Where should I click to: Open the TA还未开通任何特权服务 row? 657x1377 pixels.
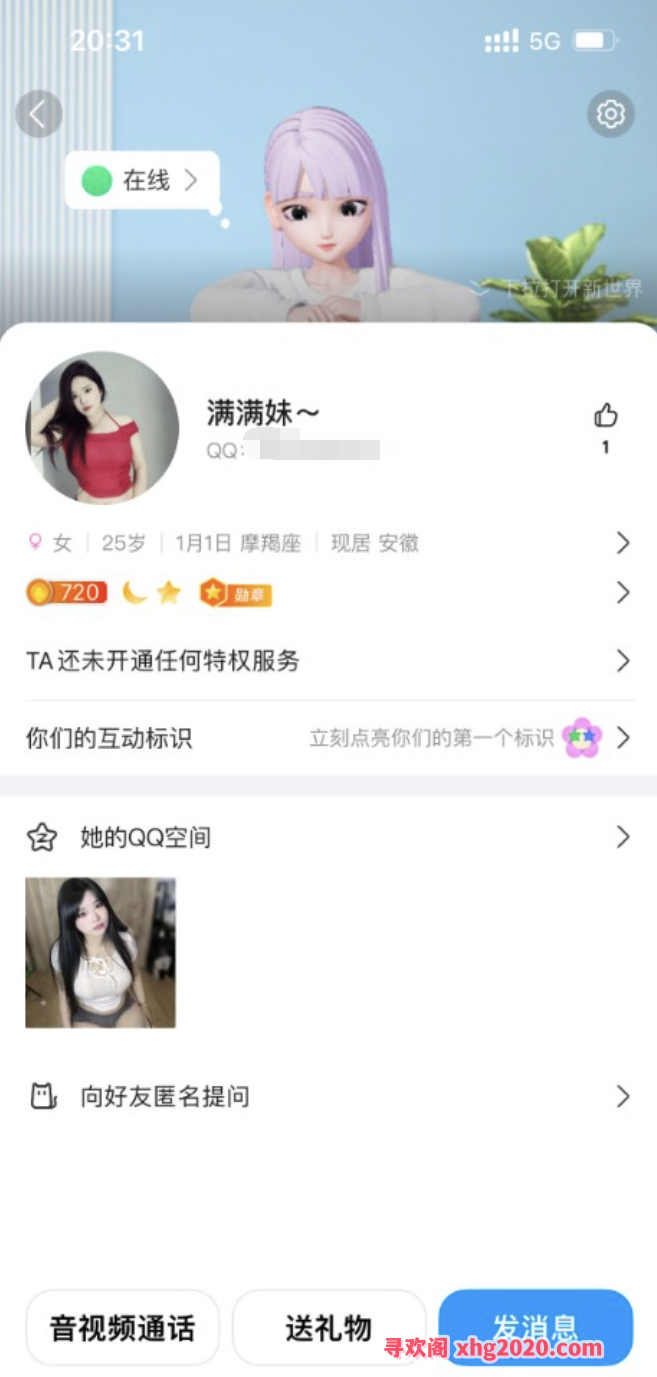[x=328, y=661]
